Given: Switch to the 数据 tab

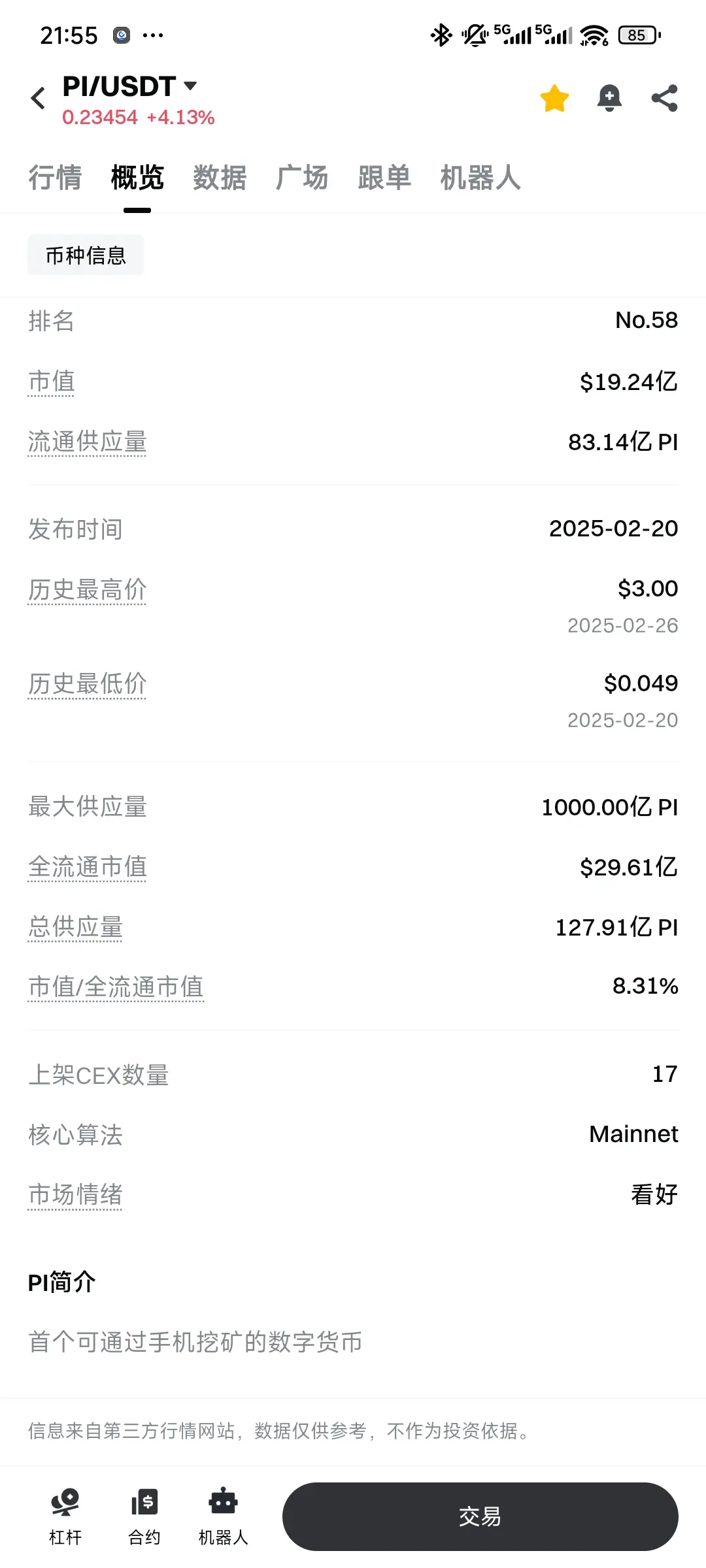Looking at the screenshot, I should point(220,178).
